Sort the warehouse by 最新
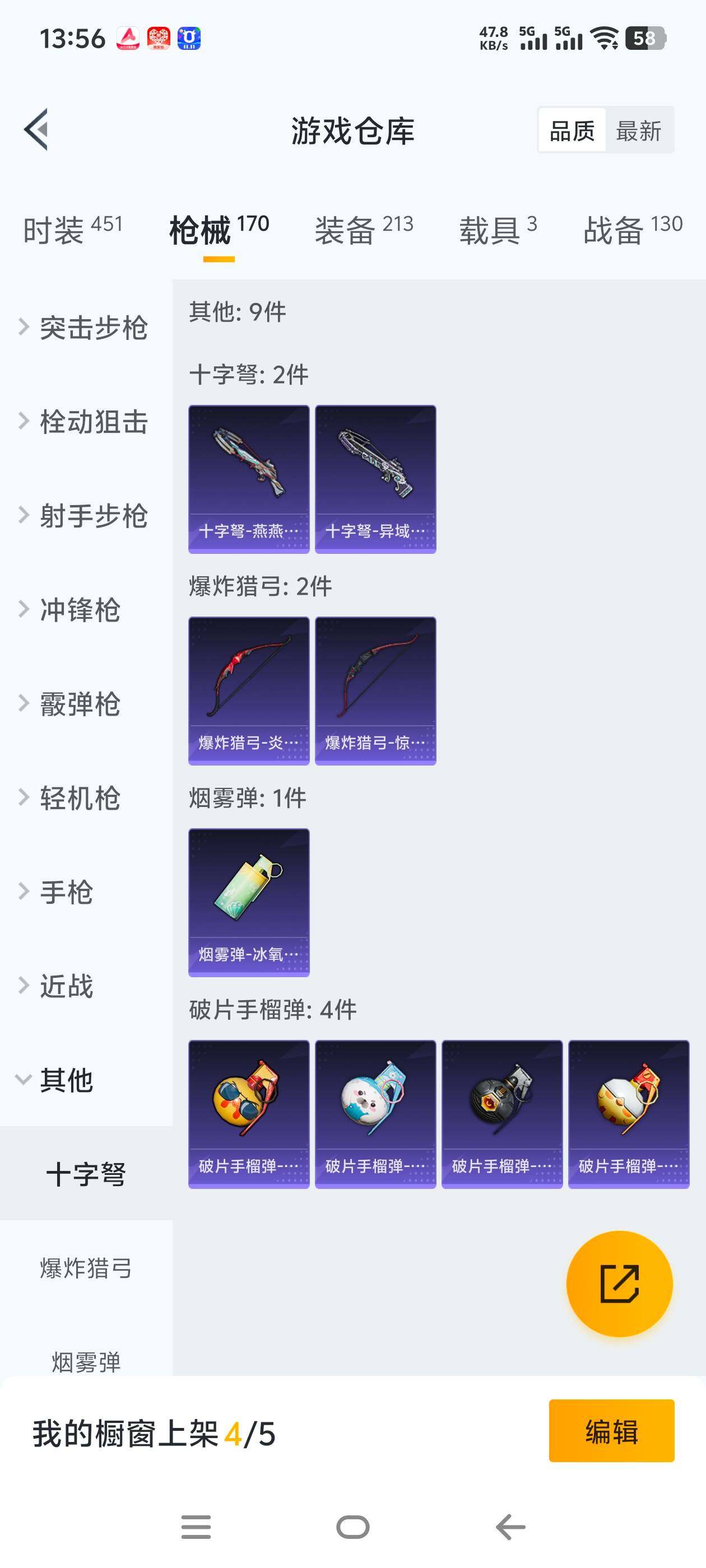Viewport: 706px width, 1568px height. [x=638, y=131]
